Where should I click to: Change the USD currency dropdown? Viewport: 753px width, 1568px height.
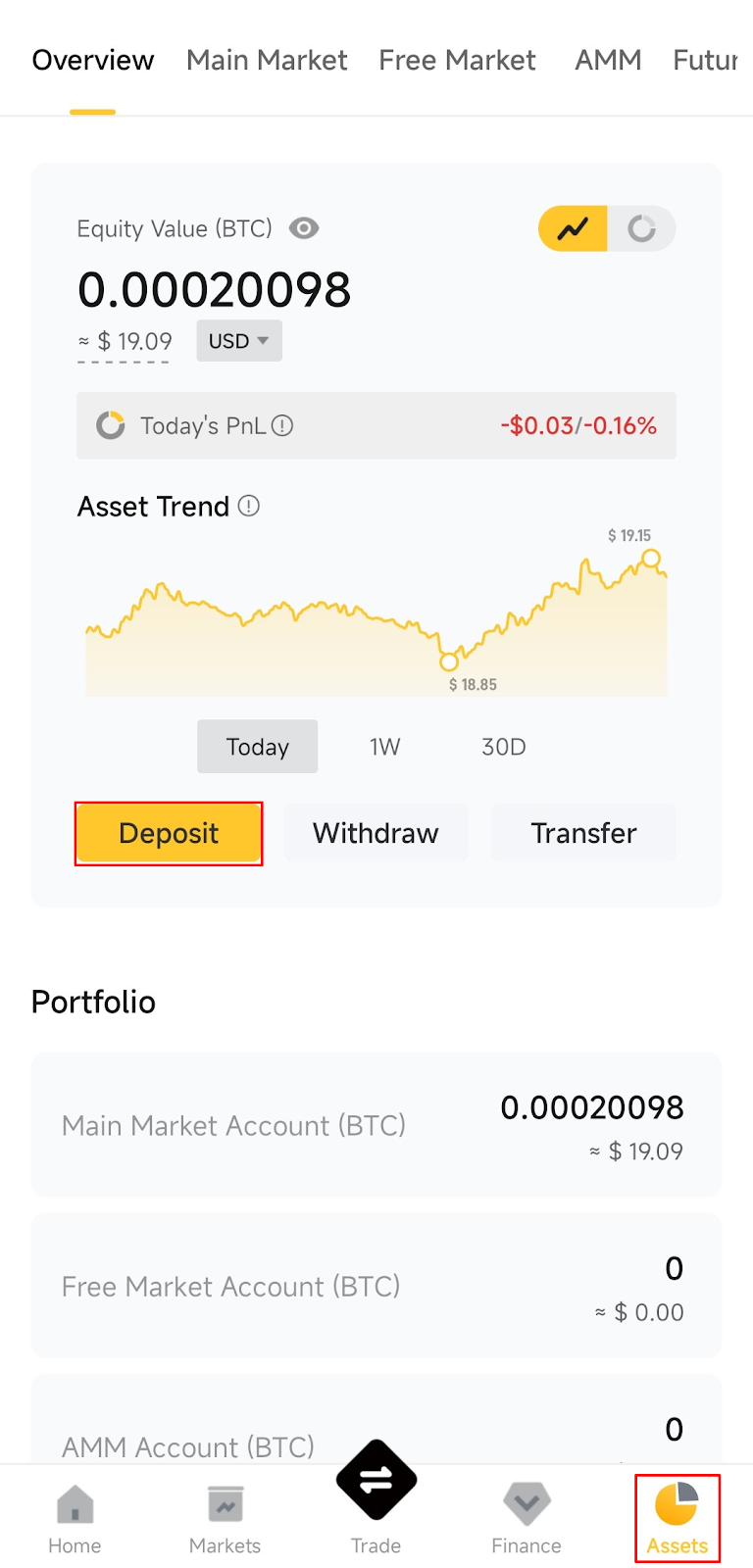coord(239,341)
